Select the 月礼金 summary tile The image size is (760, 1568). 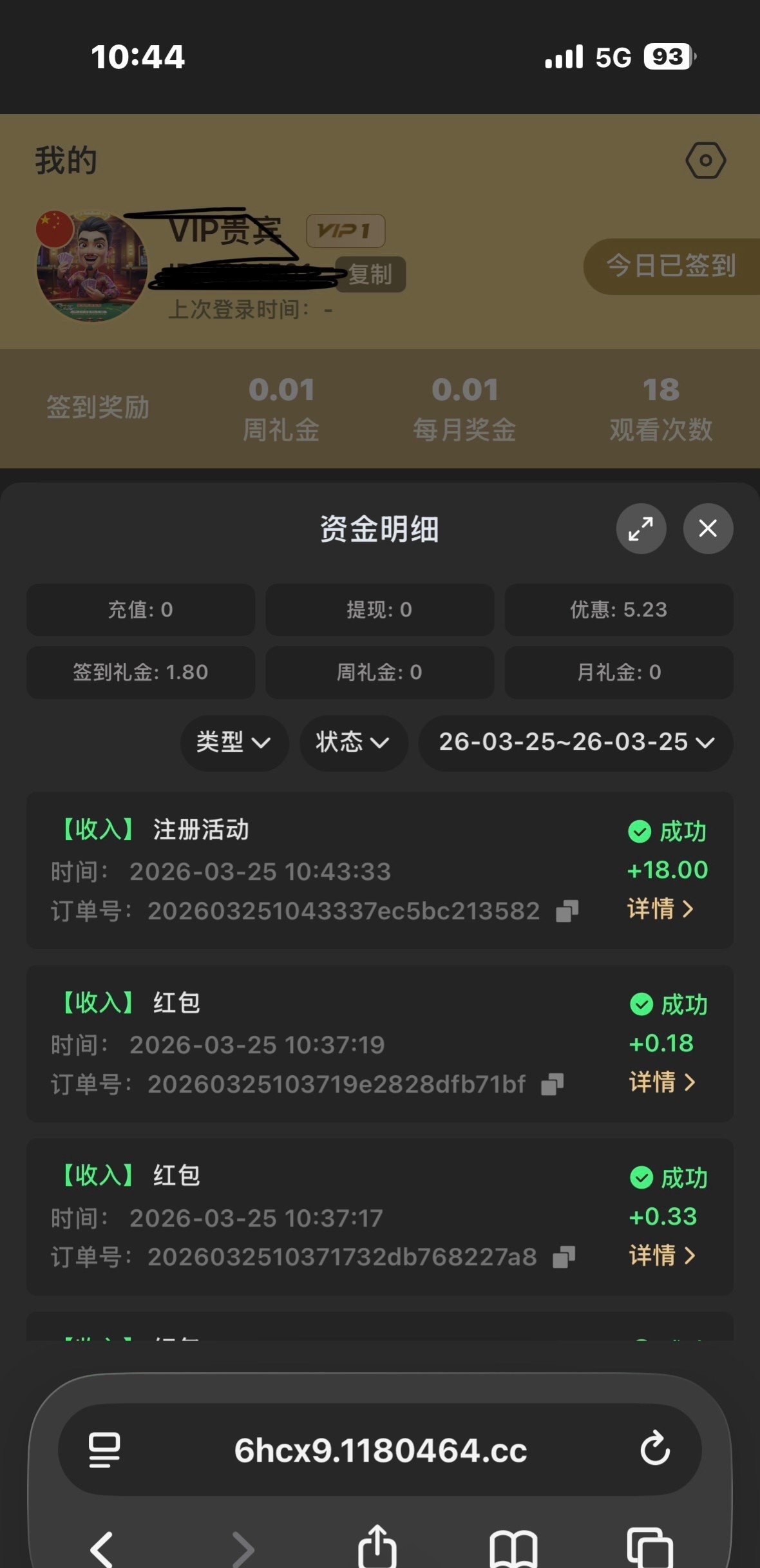(x=618, y=672)
